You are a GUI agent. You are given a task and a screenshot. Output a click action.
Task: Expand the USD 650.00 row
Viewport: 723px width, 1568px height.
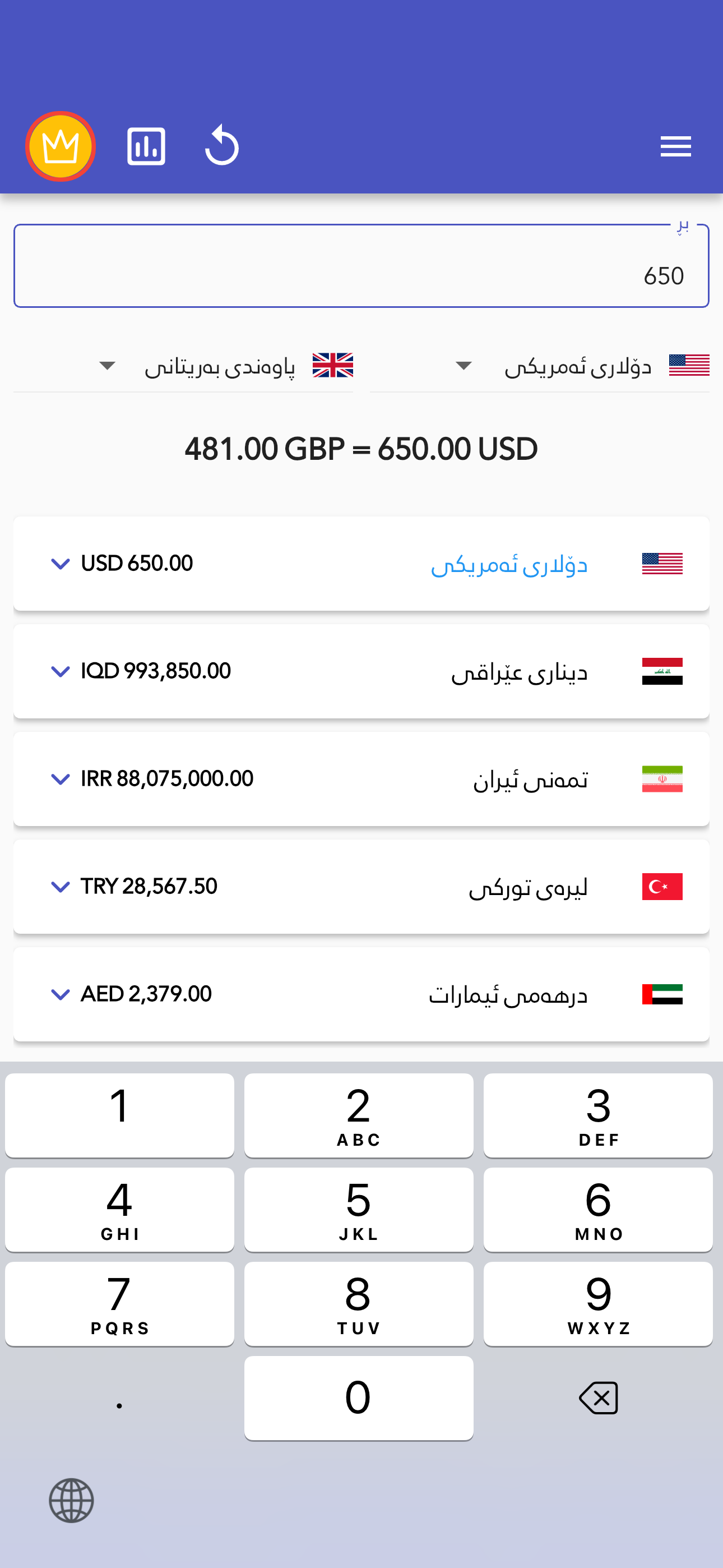click(x=61, y=564)
